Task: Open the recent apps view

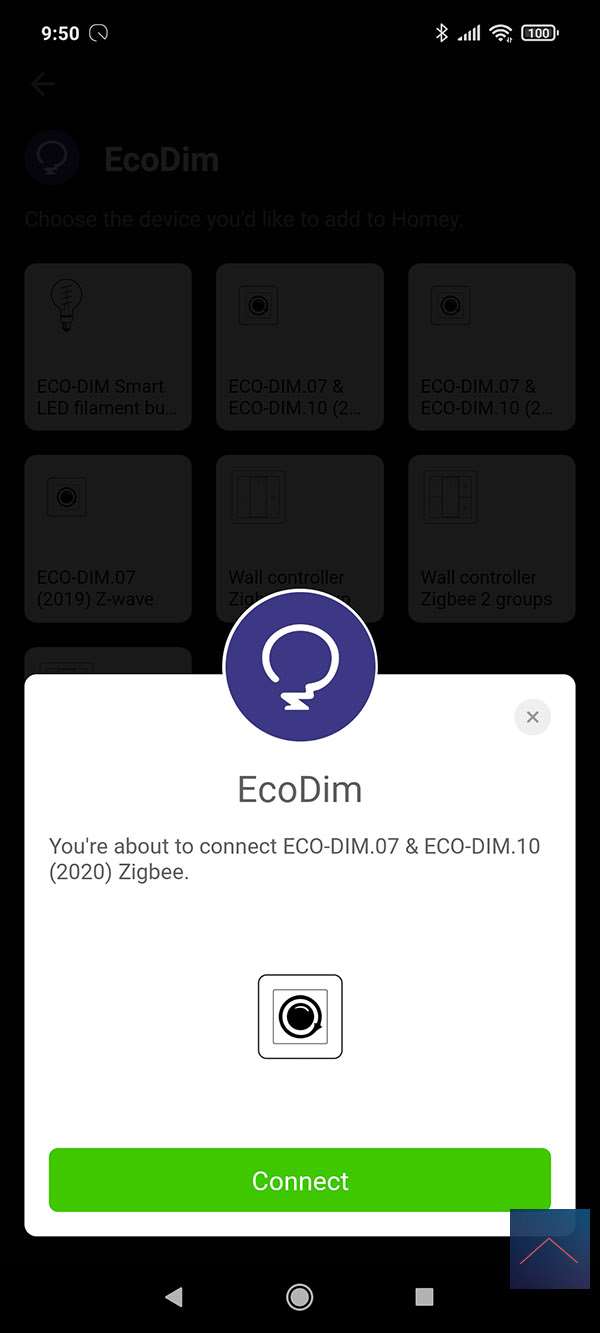Action: coord(424,1297)
